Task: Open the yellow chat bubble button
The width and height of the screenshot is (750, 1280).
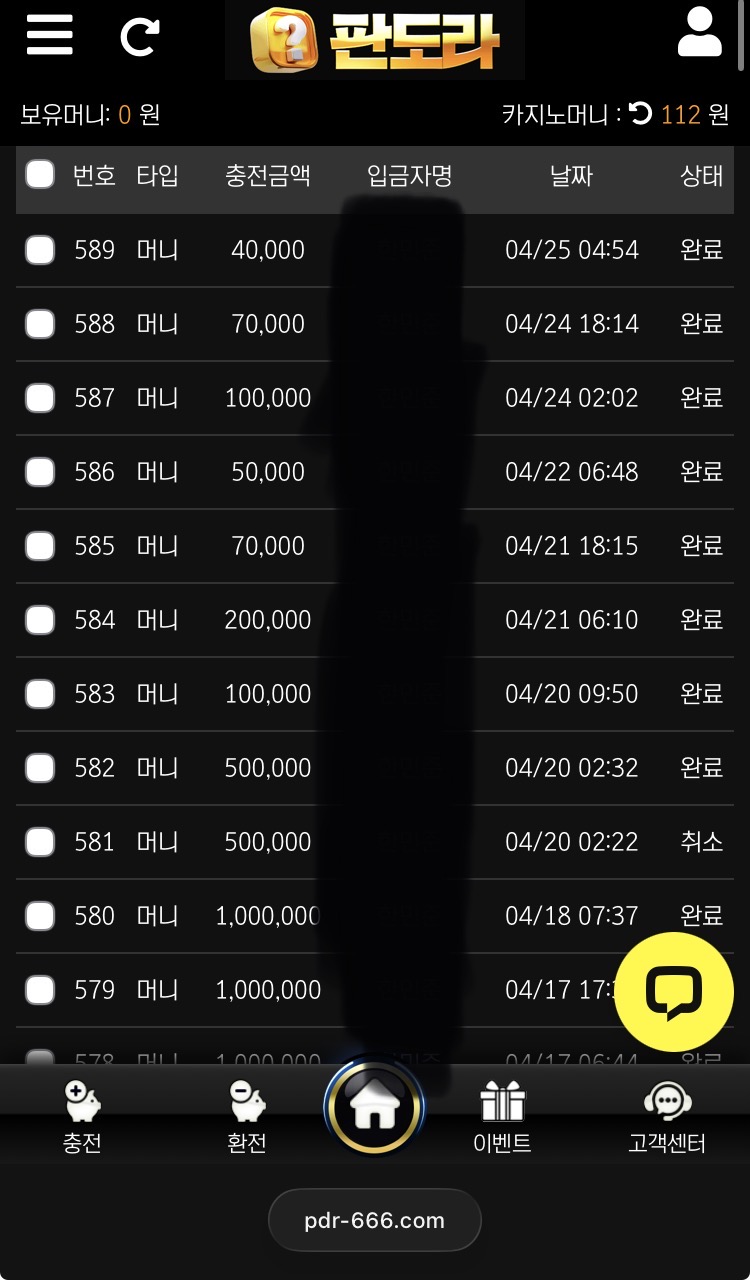Action: pos(674,992)
